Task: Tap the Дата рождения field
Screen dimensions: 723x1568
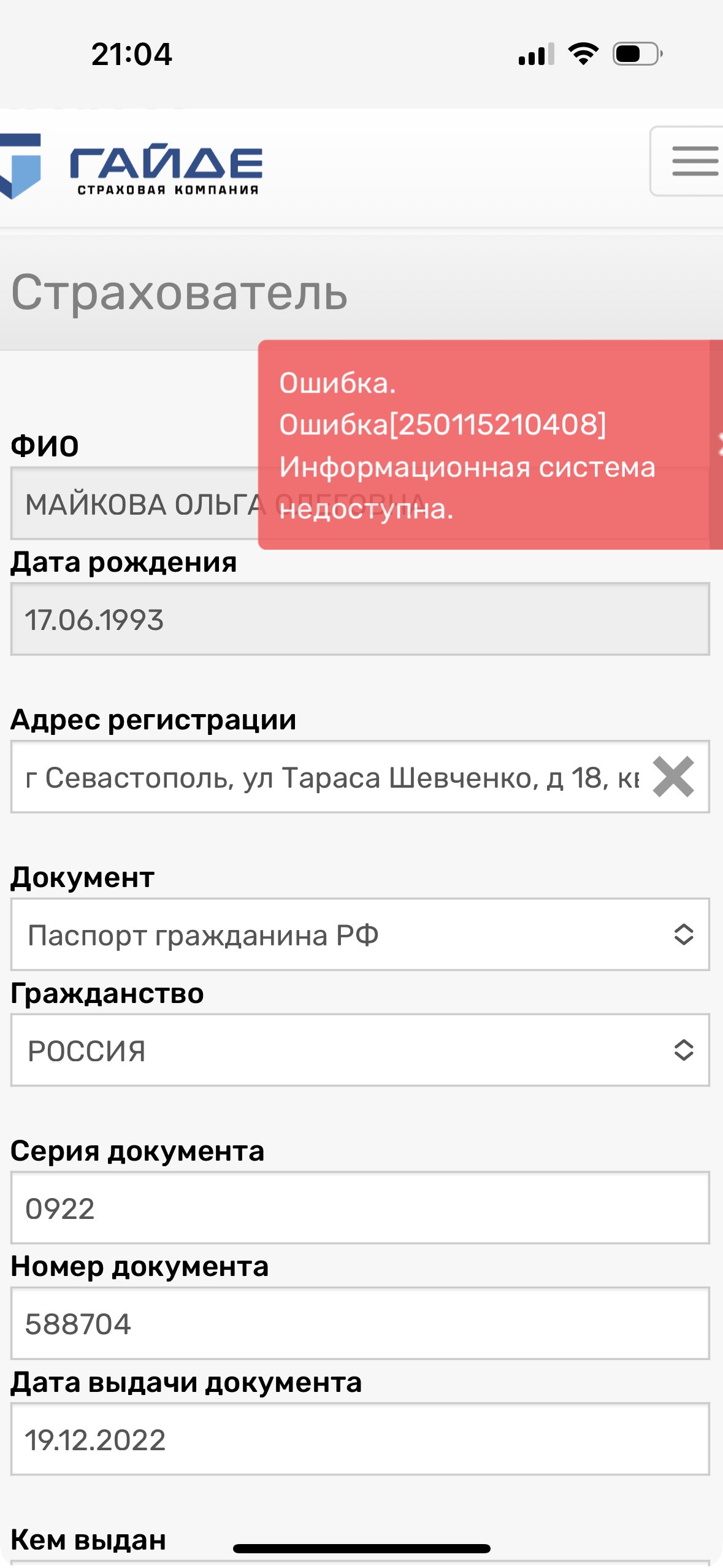Action: [360, 619]
